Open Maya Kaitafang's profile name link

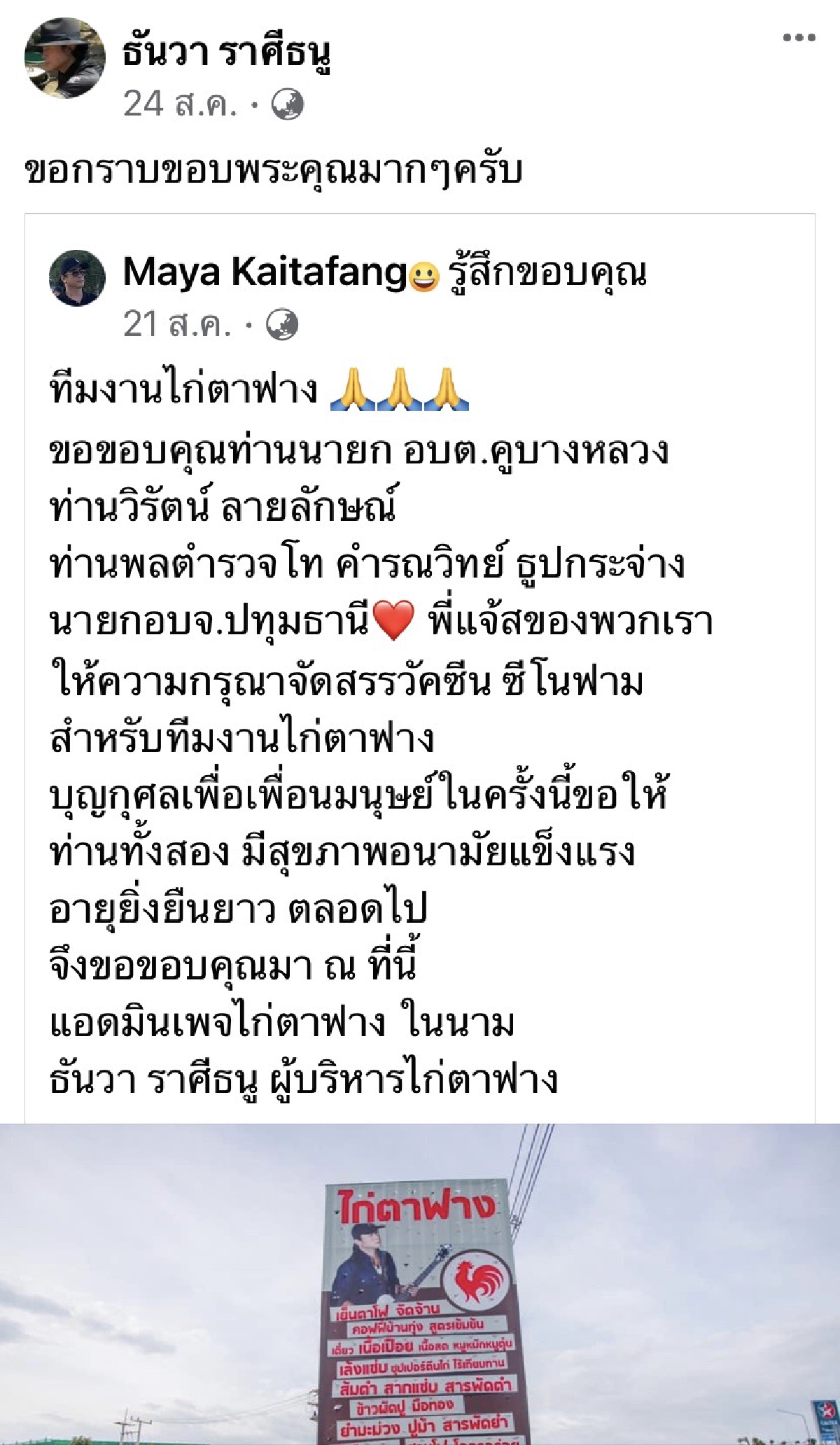(x=265, y=272)
